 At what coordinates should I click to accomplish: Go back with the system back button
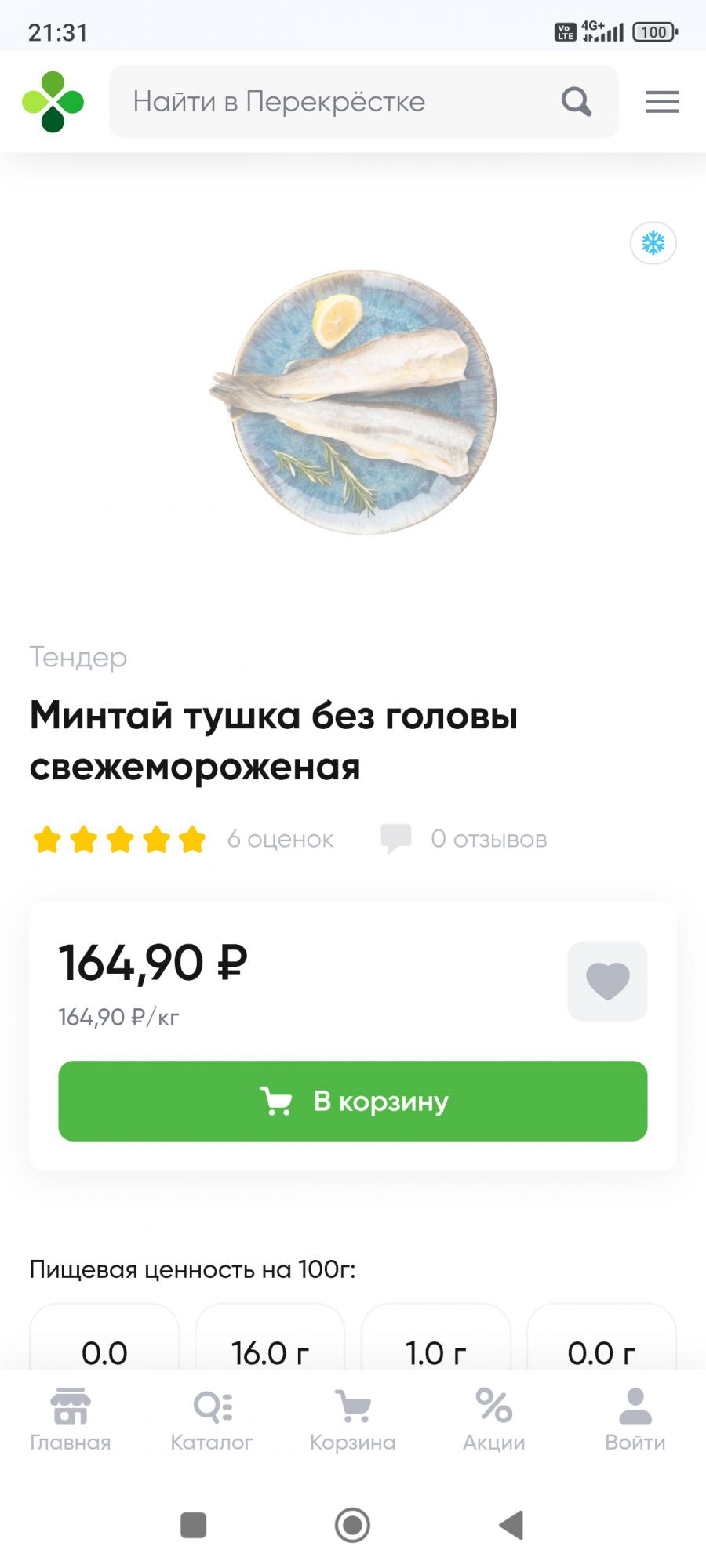[511, 1525]
